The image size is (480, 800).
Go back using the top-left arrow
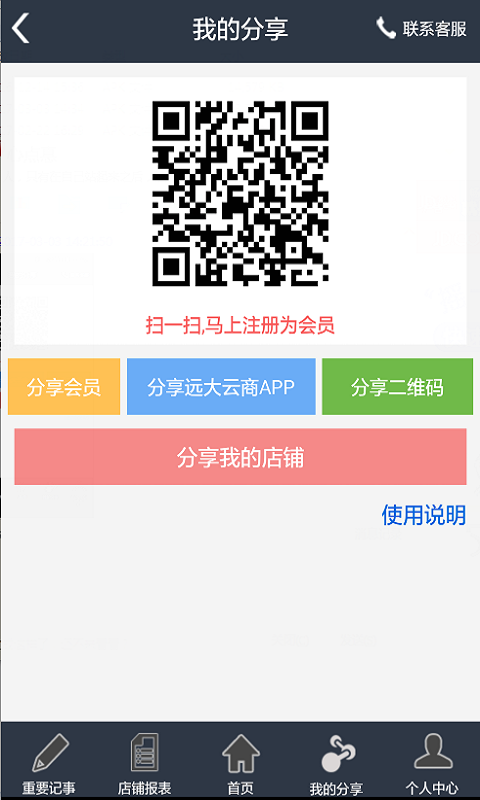click(x=20, y=29)
